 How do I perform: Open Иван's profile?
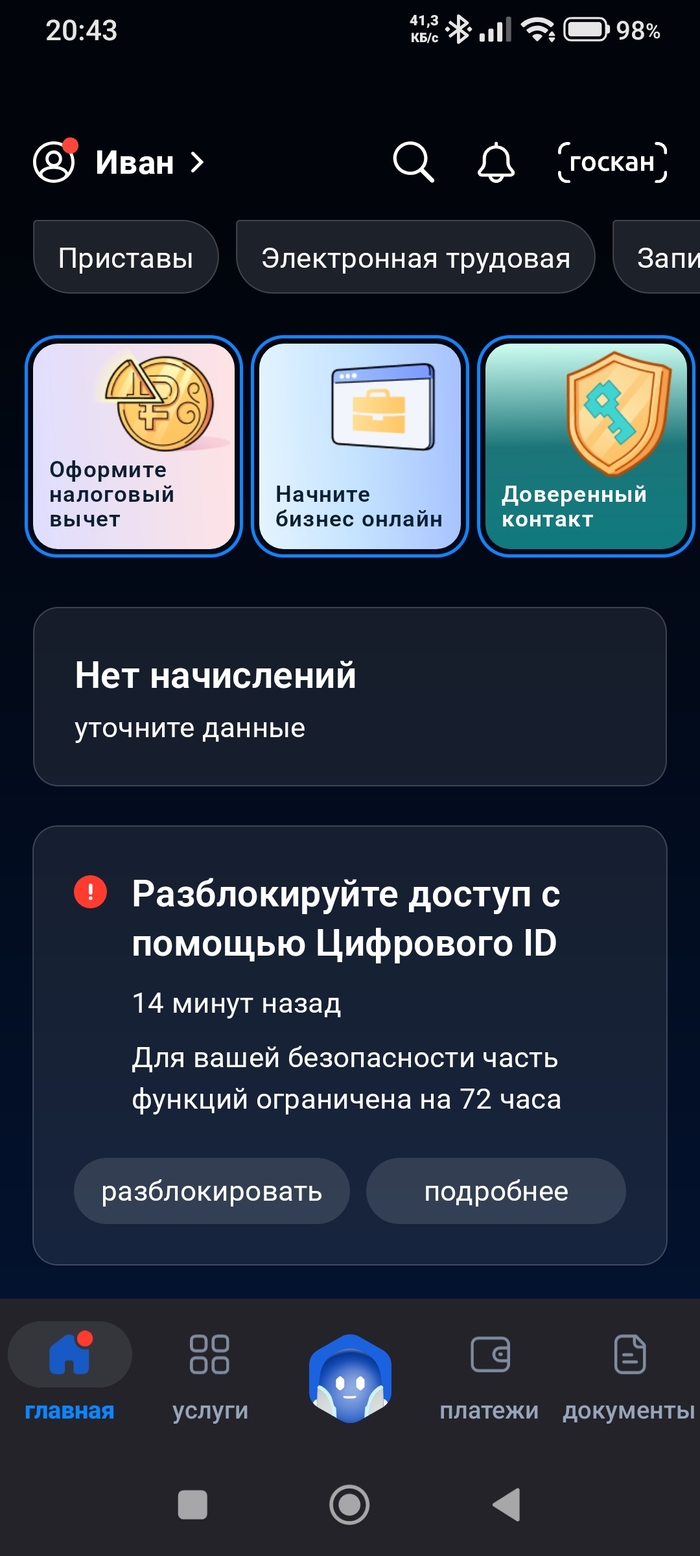coord(118,162)
